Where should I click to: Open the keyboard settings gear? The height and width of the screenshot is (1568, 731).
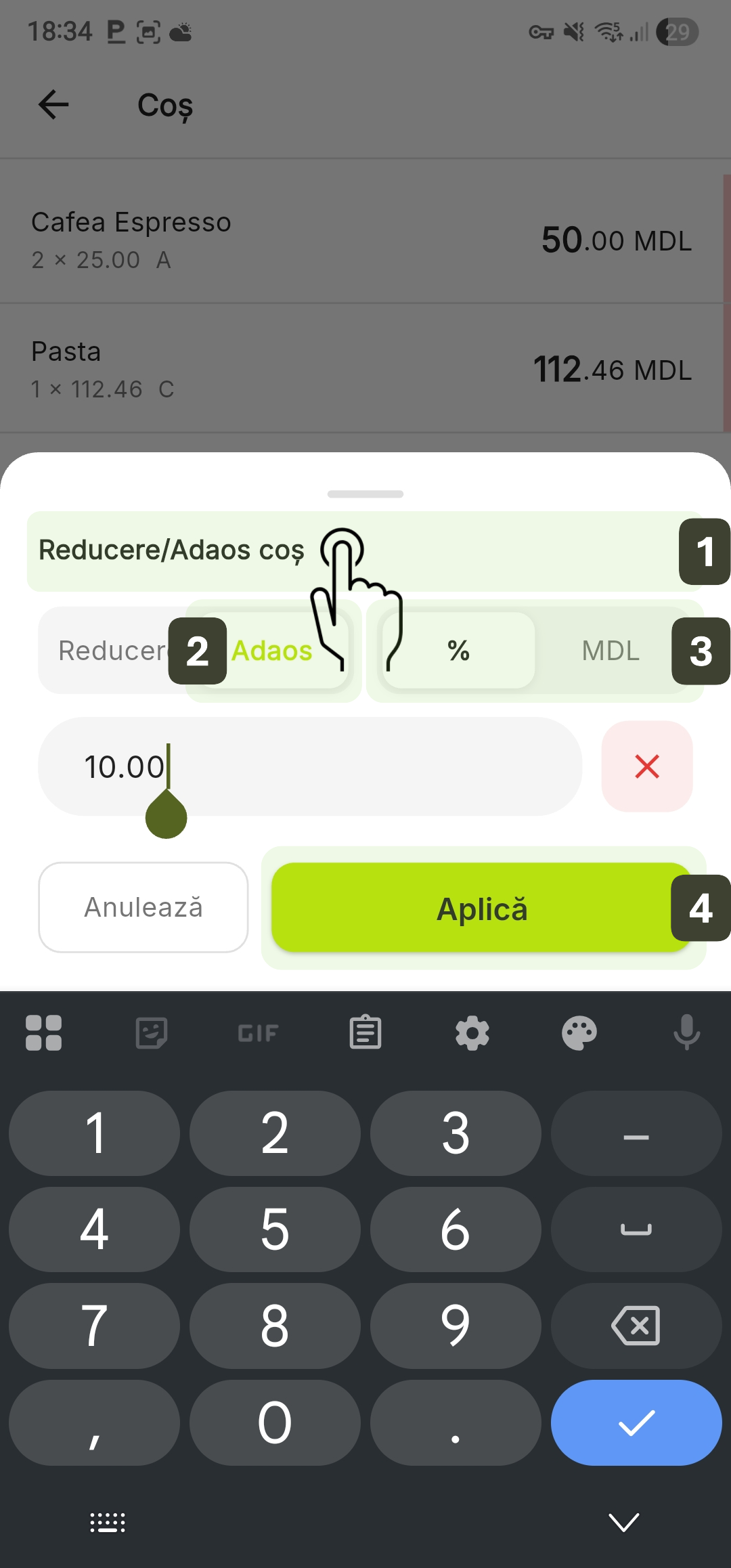(x=472, y=1033)
